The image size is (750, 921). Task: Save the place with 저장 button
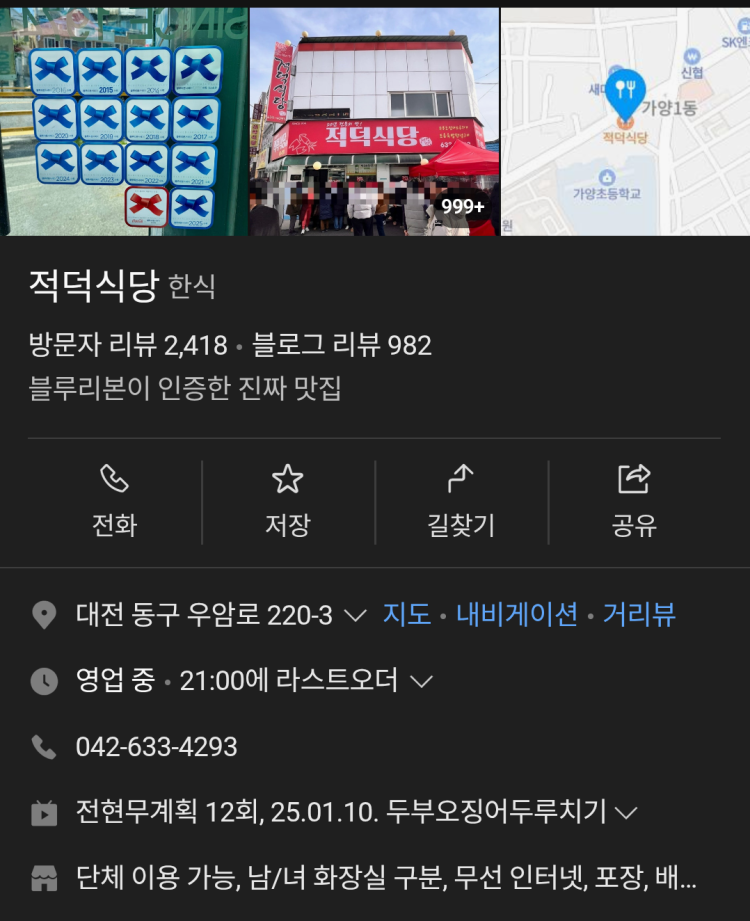288,501
